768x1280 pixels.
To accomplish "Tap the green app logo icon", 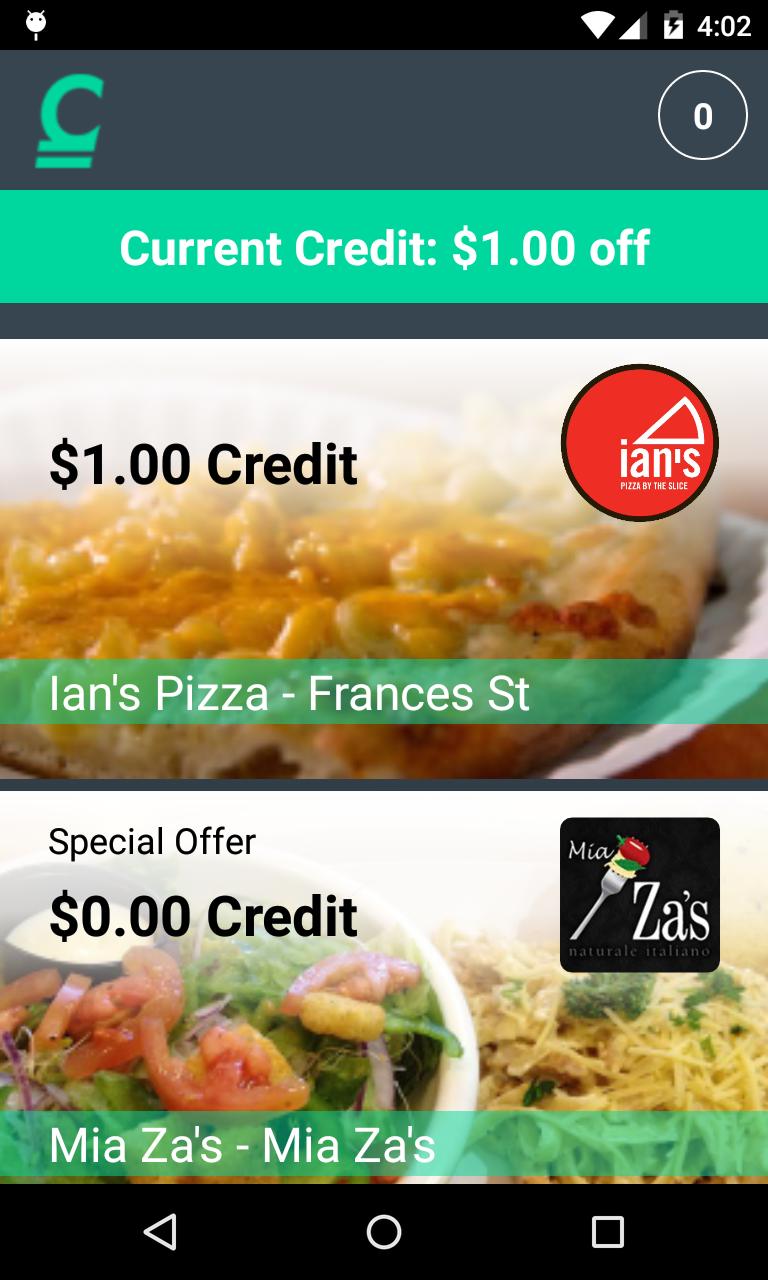I will point(69,120).
